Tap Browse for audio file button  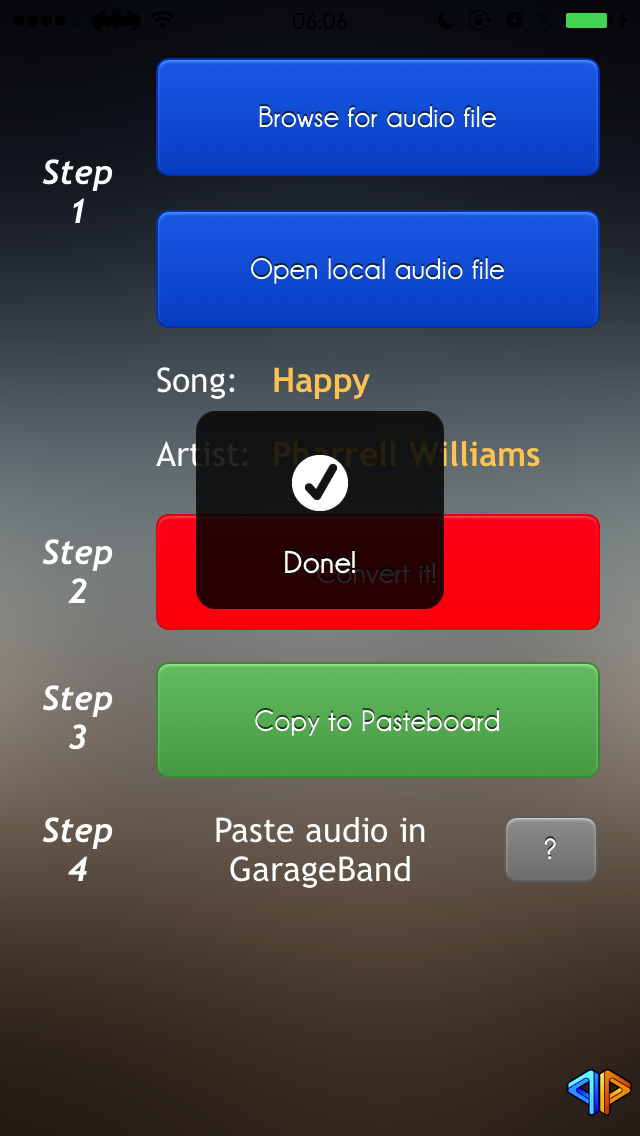click(378, 117)
